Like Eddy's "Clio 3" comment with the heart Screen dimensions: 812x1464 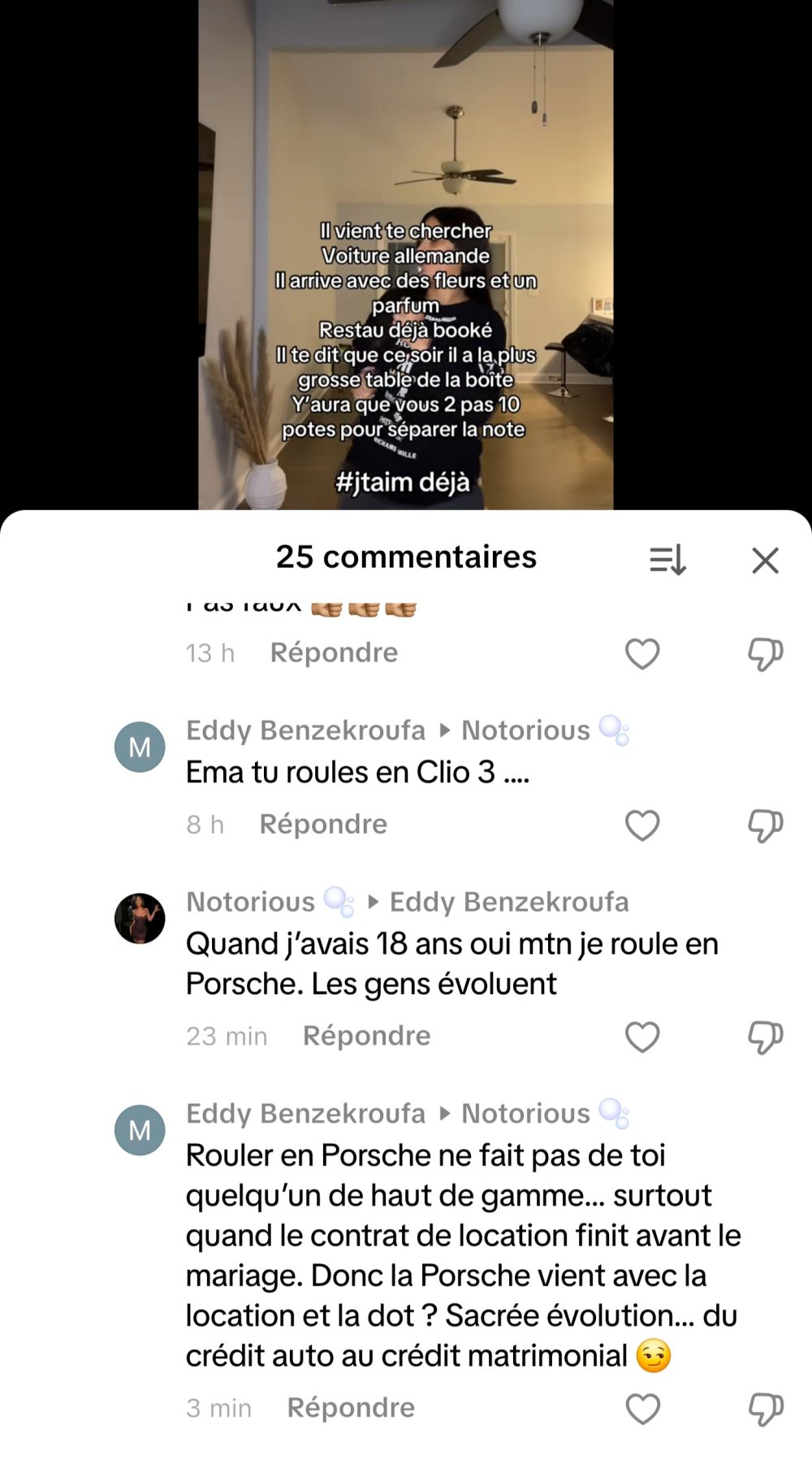(x=642, y=823)
